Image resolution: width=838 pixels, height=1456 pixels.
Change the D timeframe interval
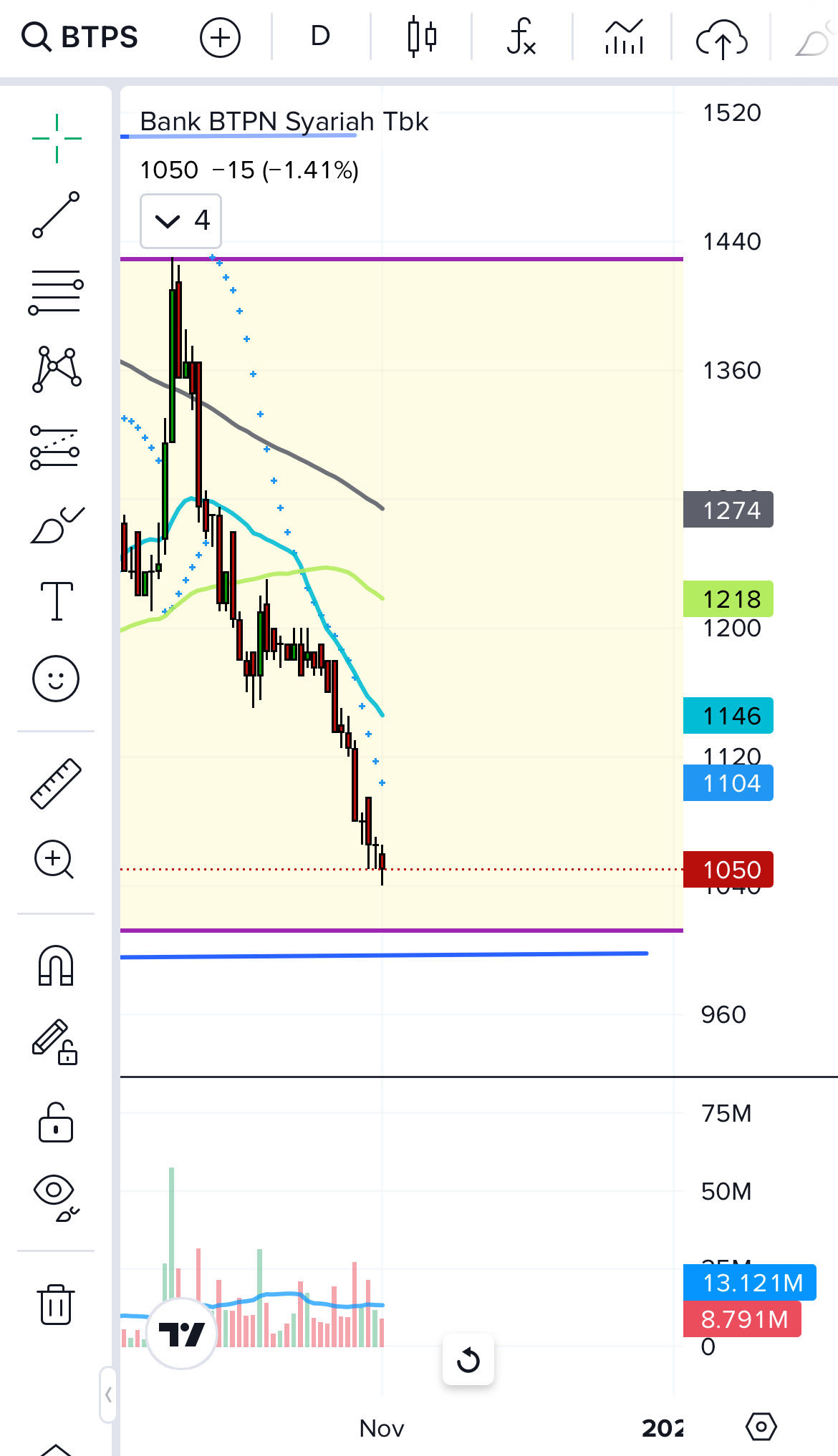click(320, 36)
